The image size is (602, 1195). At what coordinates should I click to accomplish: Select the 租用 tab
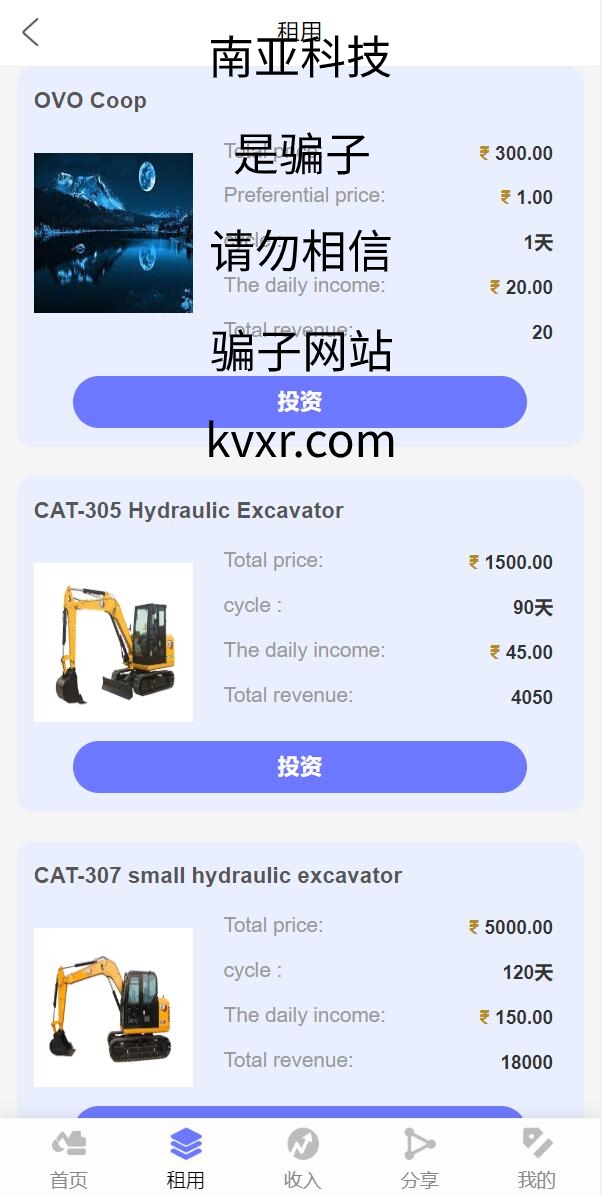[186, 1157]
